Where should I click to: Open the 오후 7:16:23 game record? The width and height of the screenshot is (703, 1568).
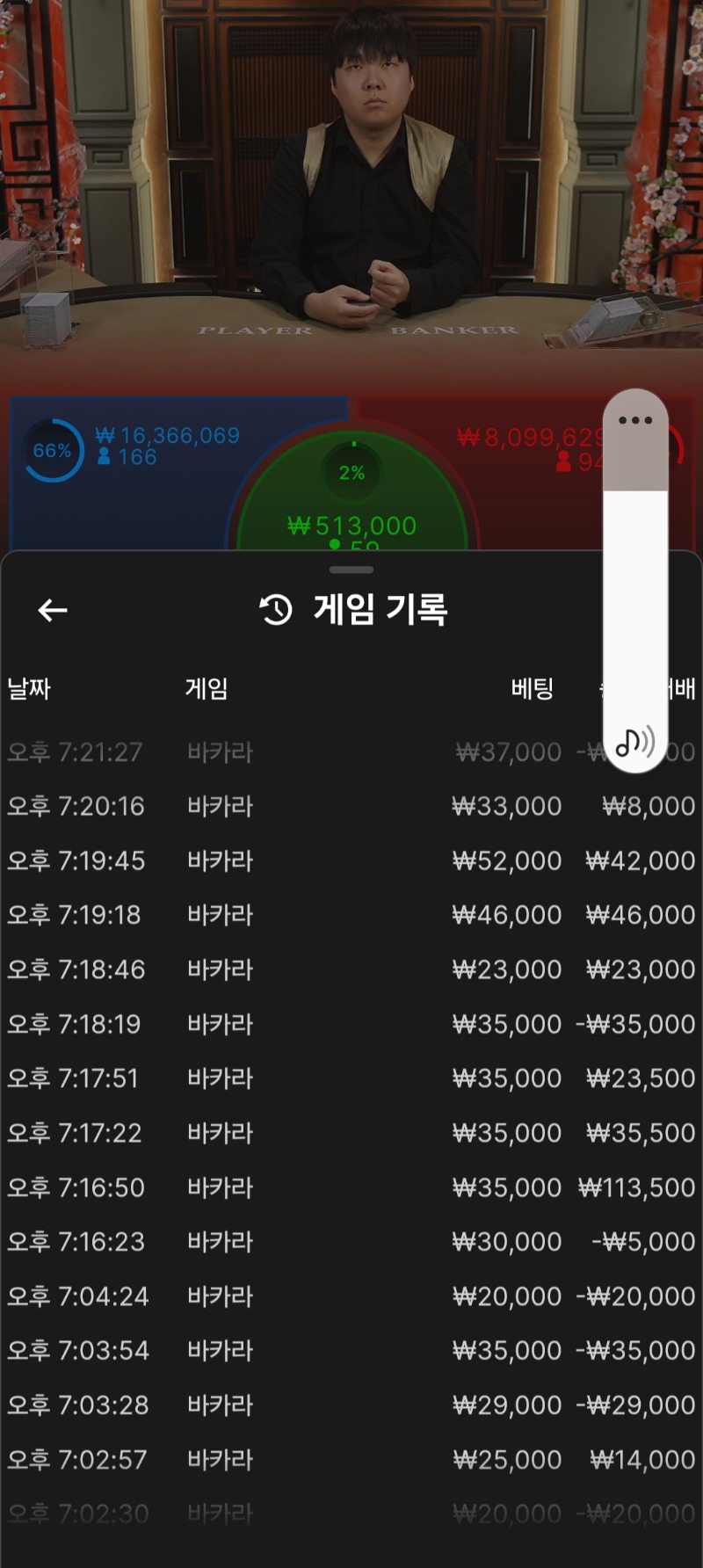pos(351,1242)
